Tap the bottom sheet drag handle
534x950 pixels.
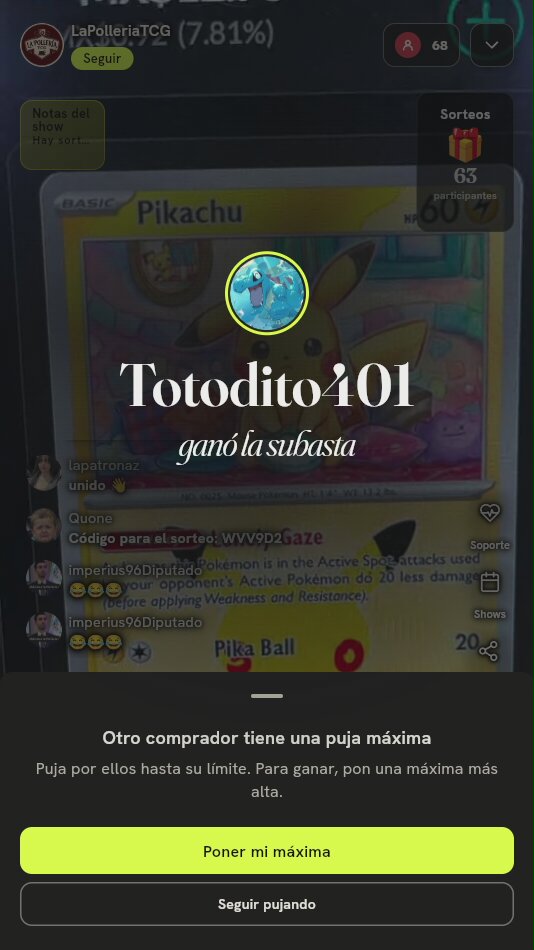pos(267,696)
